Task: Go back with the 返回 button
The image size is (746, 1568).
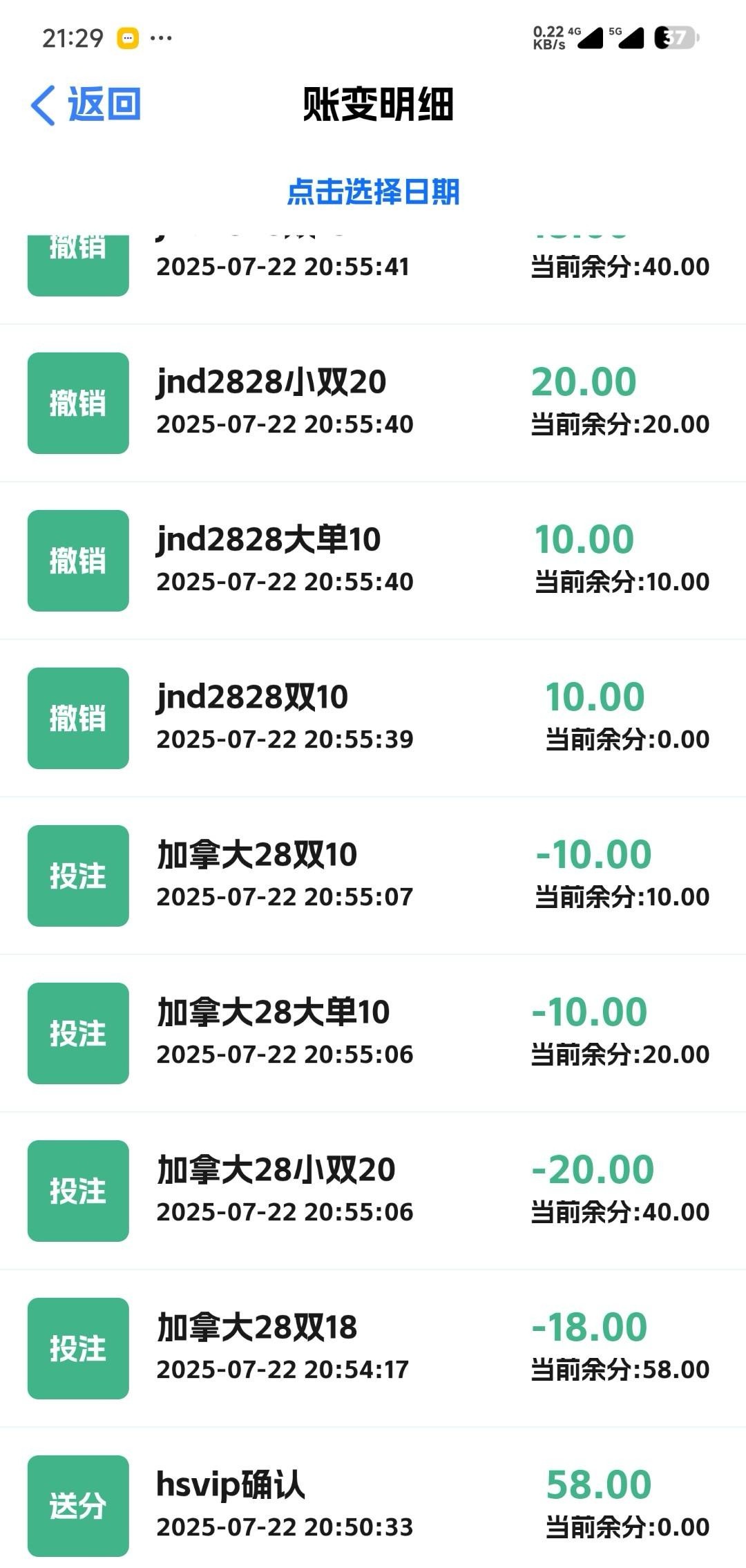Action: [86, 105]
